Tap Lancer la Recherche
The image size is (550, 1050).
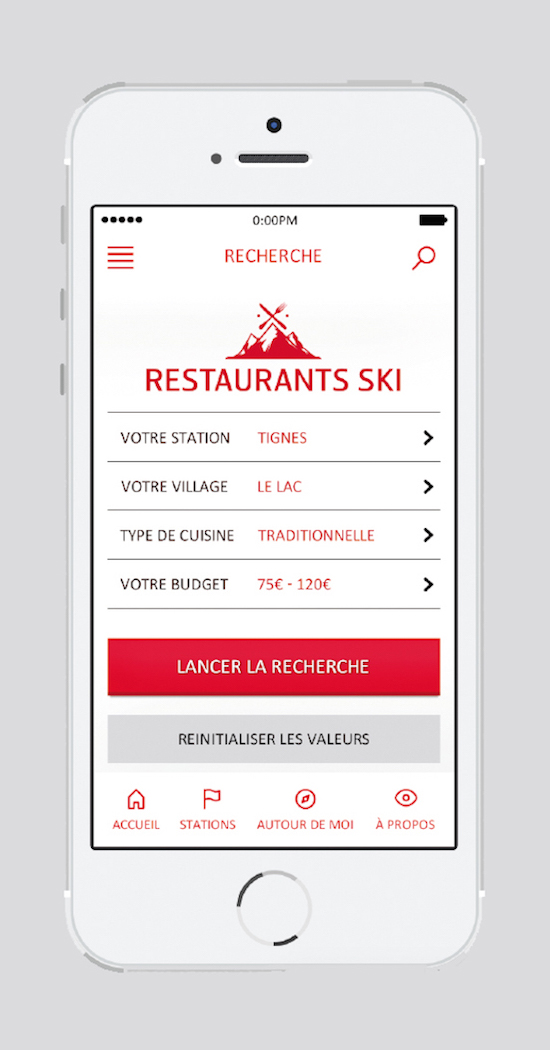tap(274, 666)
